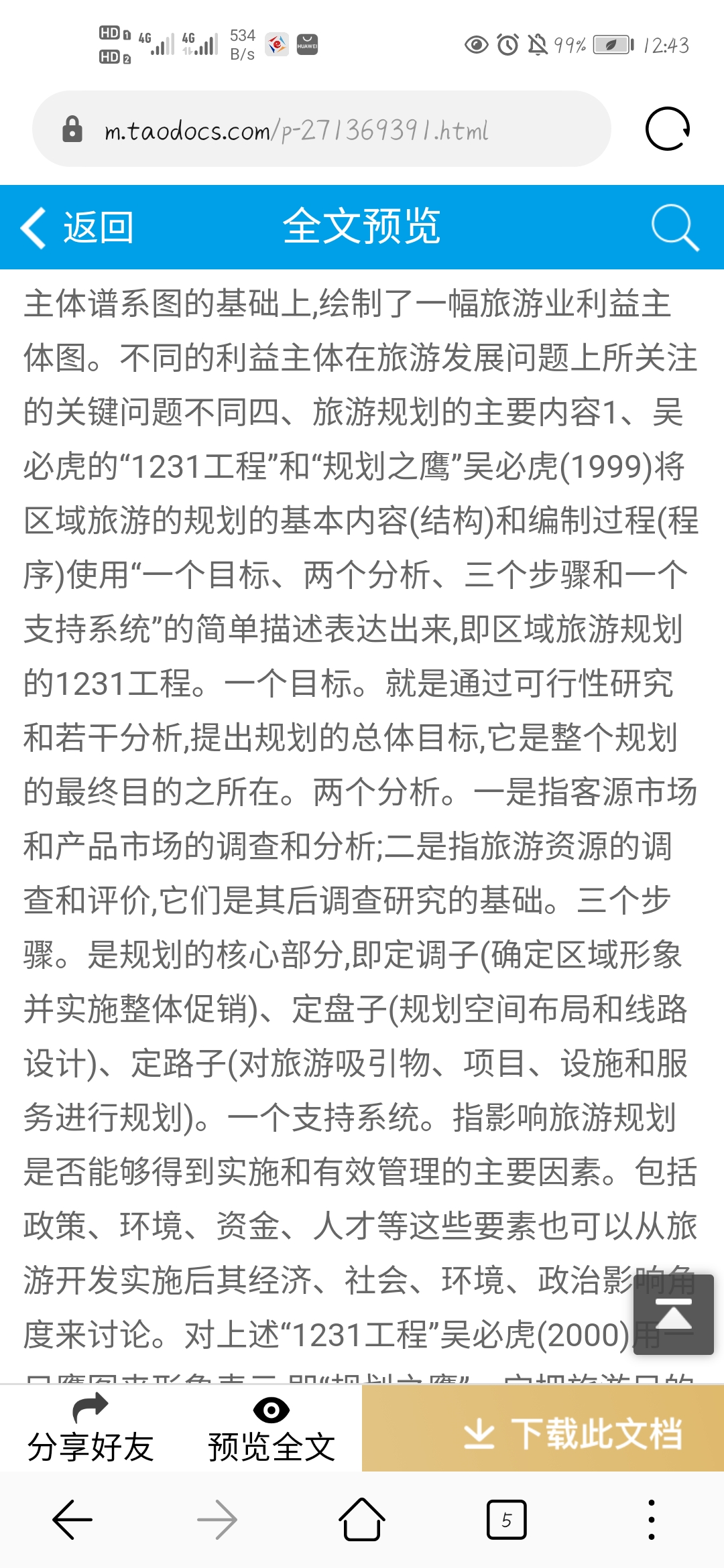Screen dimensions: 724x1568
Task: Open the browser's three-dot menu
Action: [651, 1520]
